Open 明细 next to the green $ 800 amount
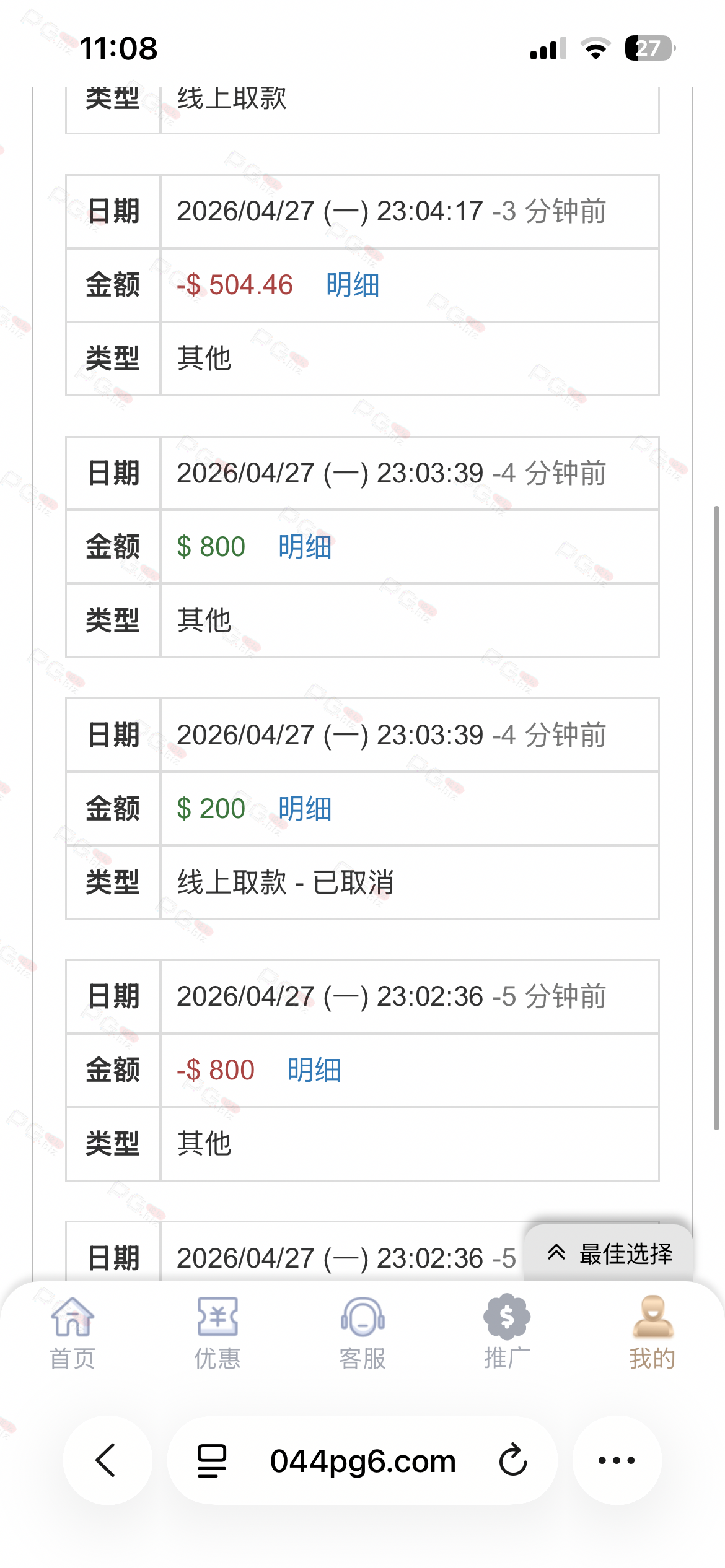The height and width of the screenshot is (1568, 725). tap(304, 547)
